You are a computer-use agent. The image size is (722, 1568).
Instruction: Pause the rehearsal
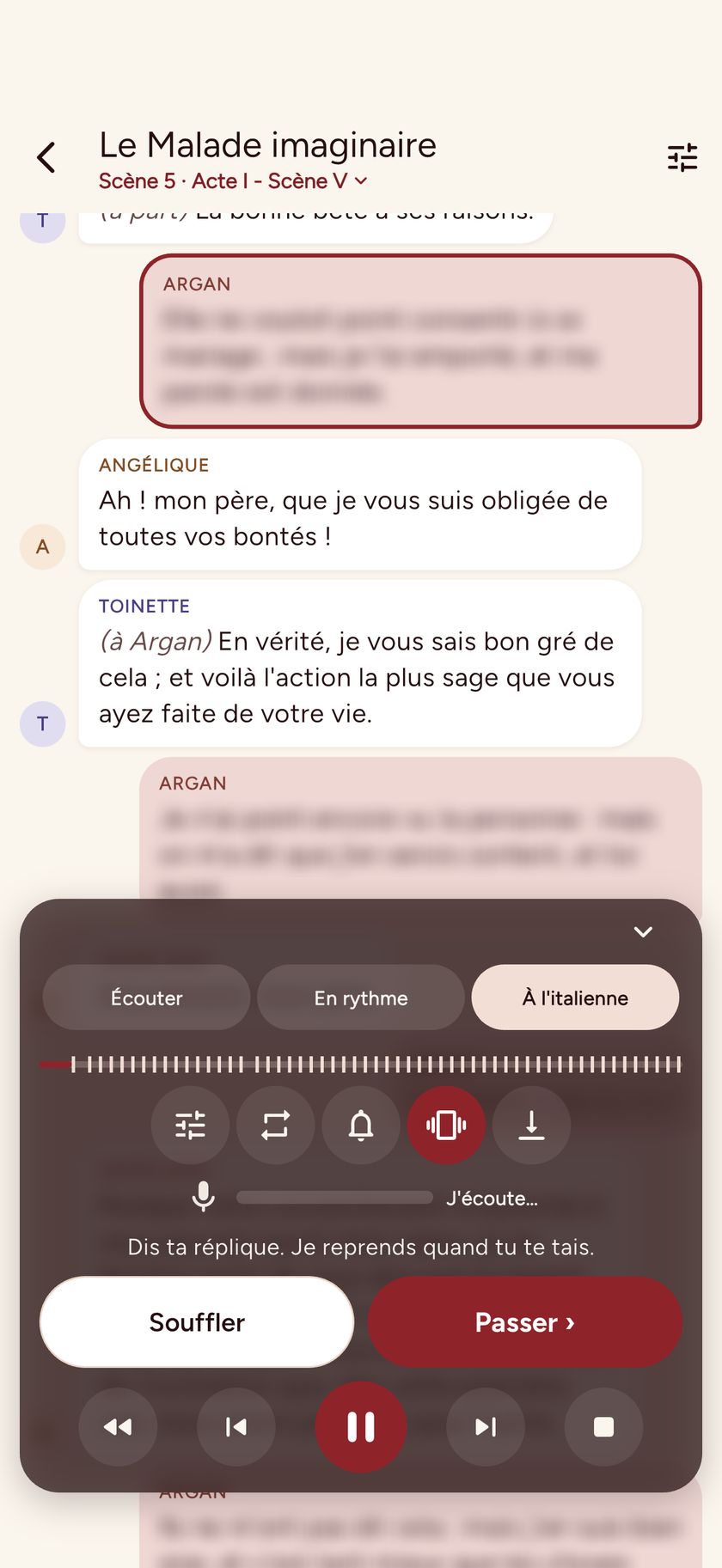tap(361, 1427)
